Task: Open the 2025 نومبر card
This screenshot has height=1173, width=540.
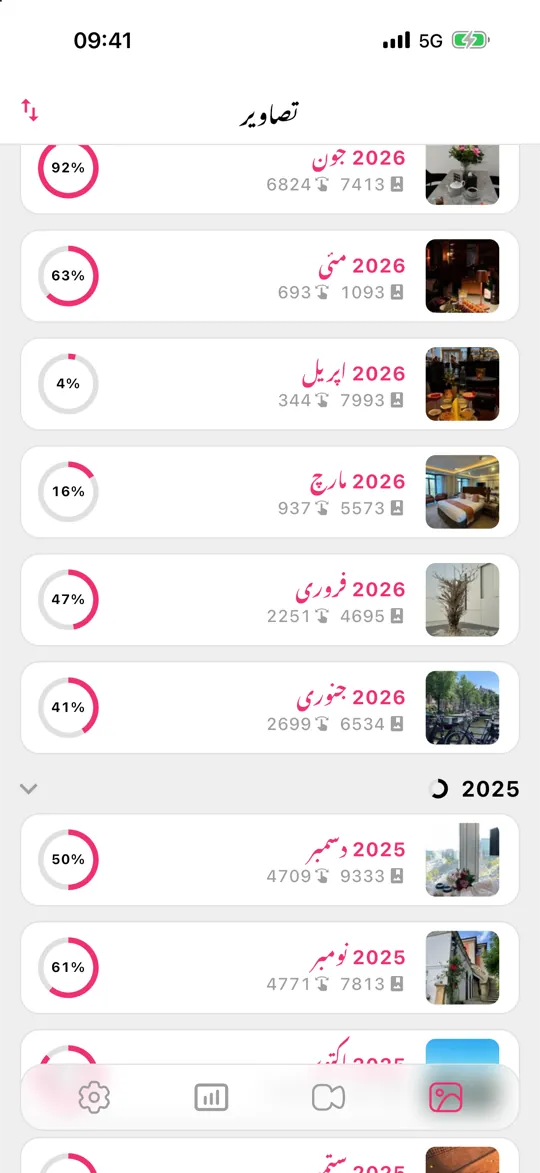Action: 269,967
